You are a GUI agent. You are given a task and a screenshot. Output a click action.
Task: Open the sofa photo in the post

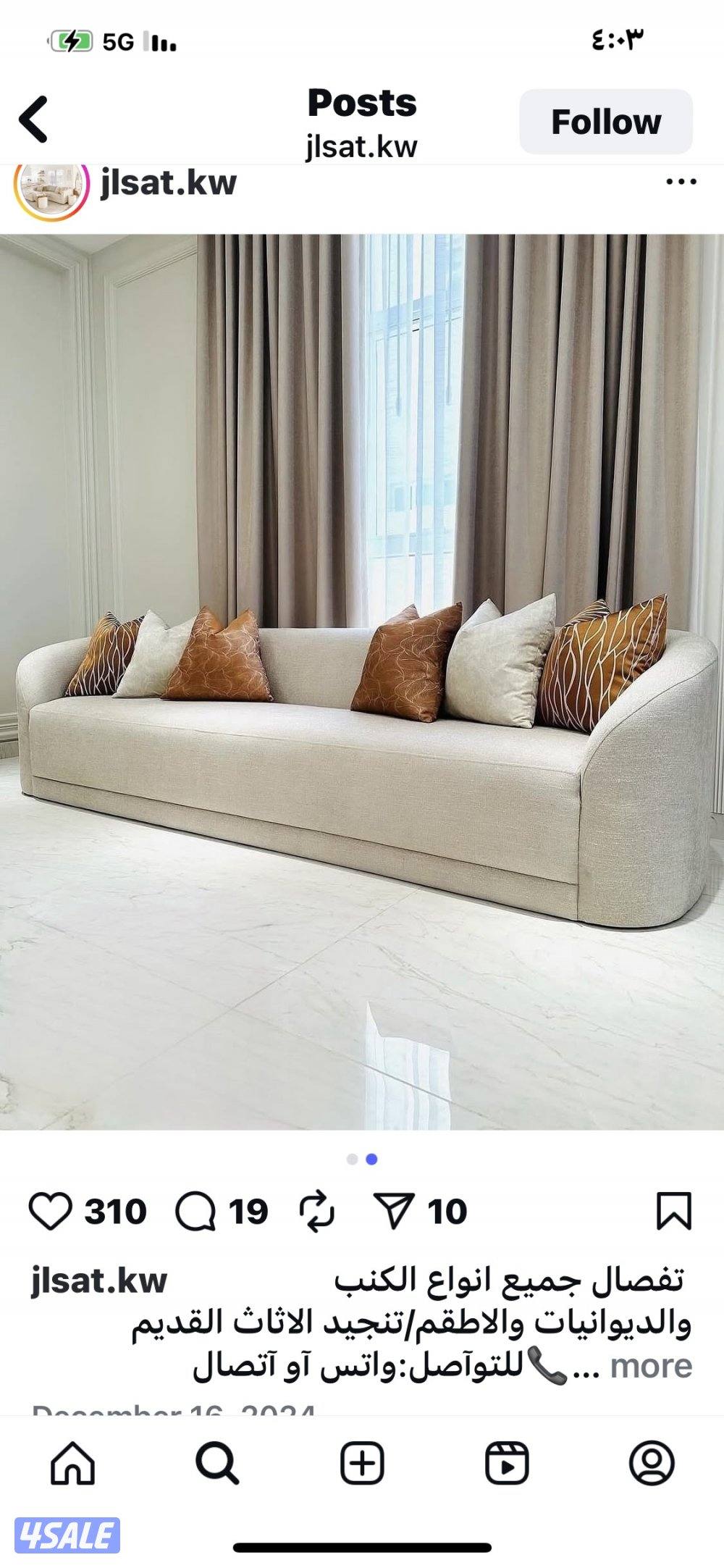362,681
